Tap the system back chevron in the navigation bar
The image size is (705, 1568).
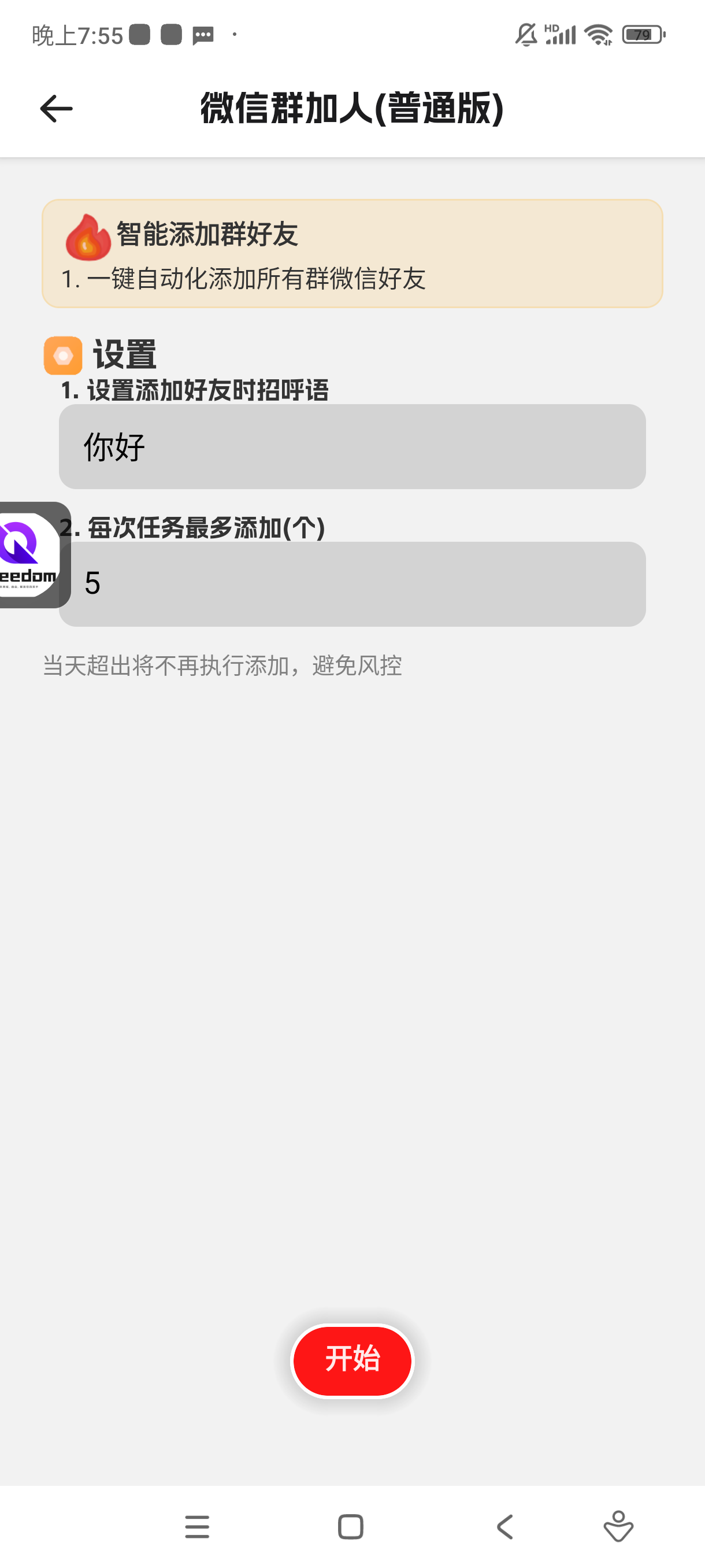(x=505, y=1526)
